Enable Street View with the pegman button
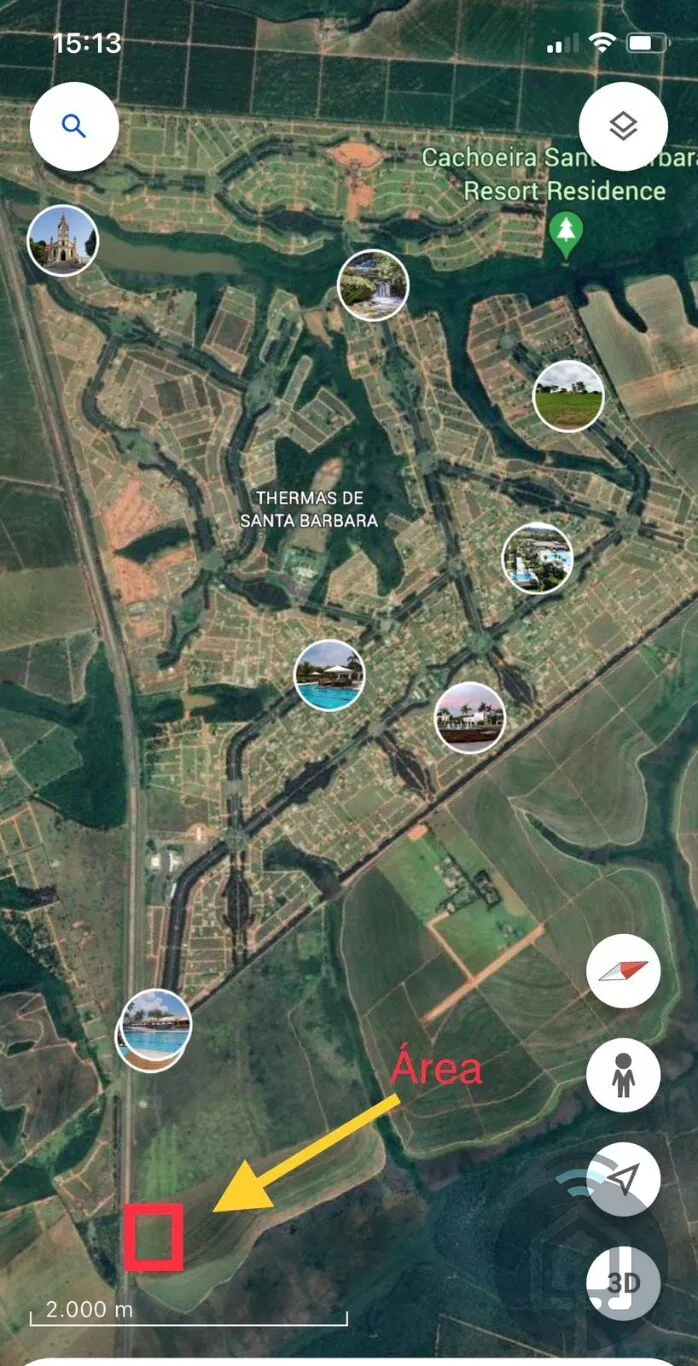This screenshot has height=1366, width=698. (x=622, y=1075)
